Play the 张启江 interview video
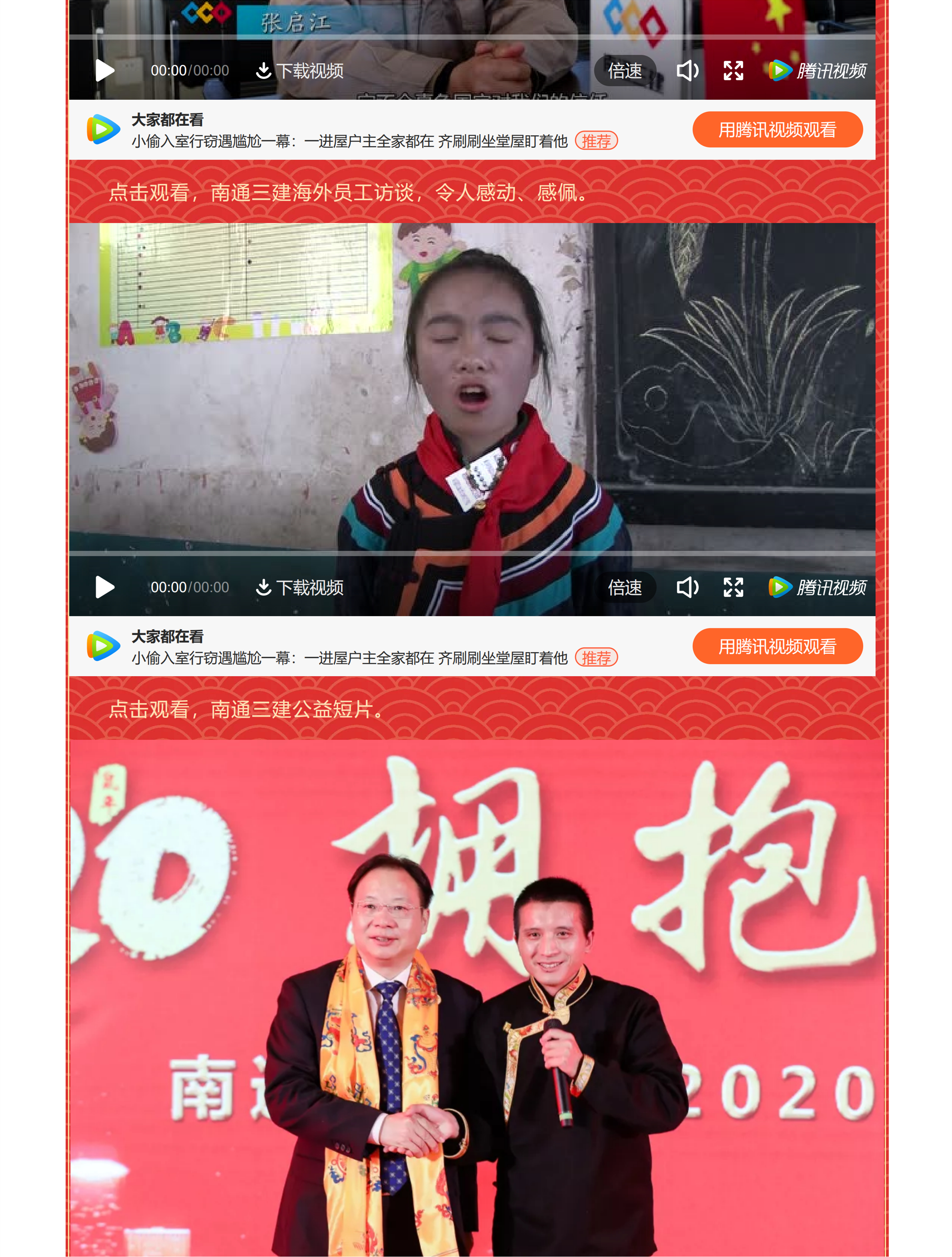Image resolution: width=952 pixels, height=1257 pixels. pos(104,70)
